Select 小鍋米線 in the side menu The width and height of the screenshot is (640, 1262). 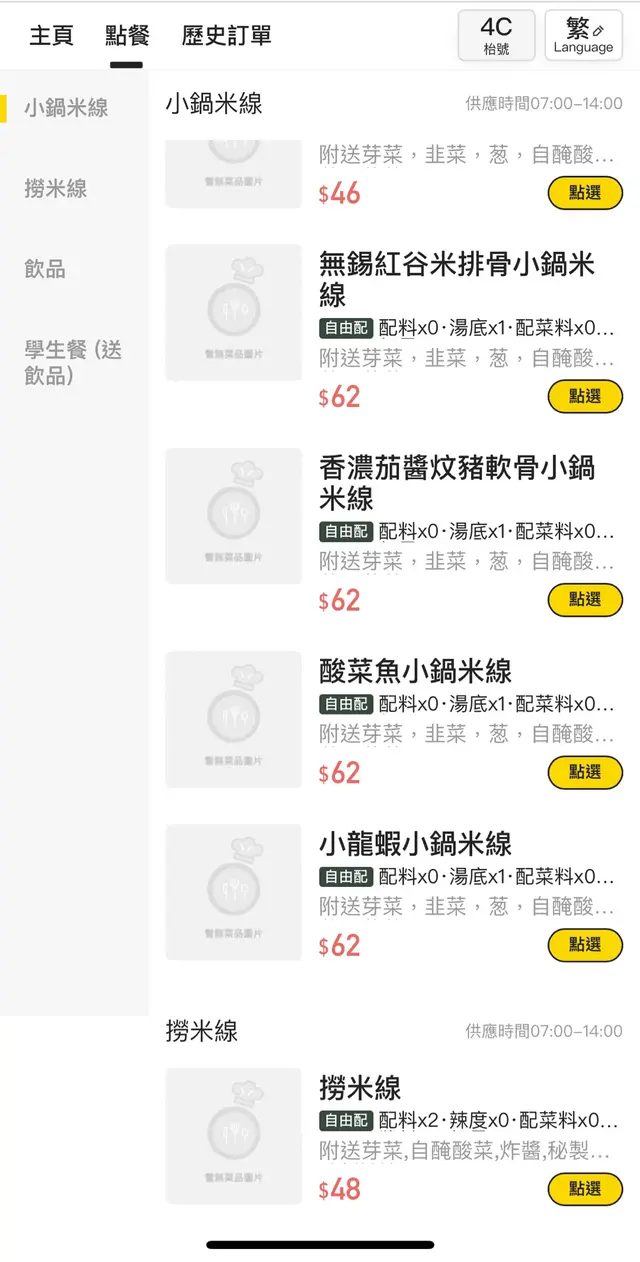tap(66, 108)
